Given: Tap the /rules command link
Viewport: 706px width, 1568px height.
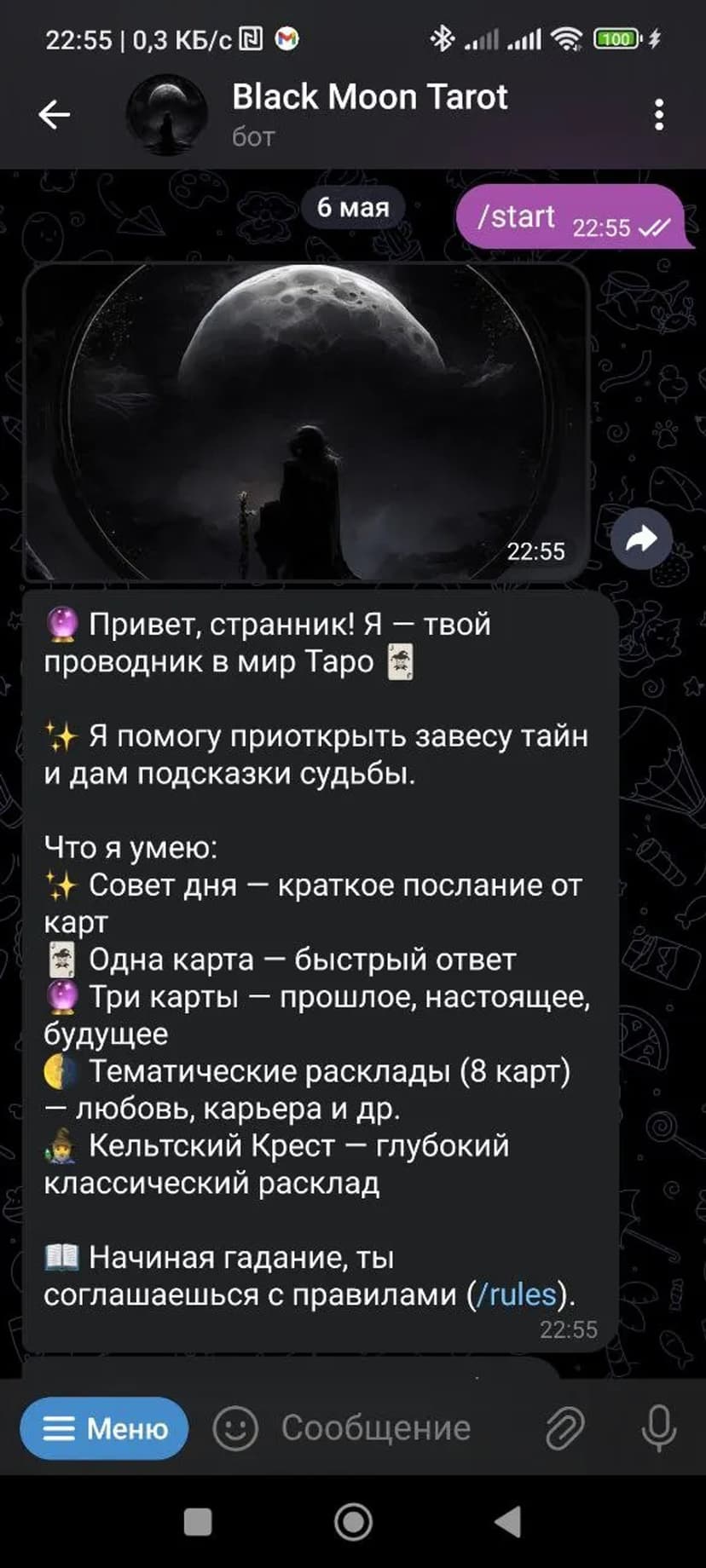Looking at the screenshot, I should pos(516,1294).
